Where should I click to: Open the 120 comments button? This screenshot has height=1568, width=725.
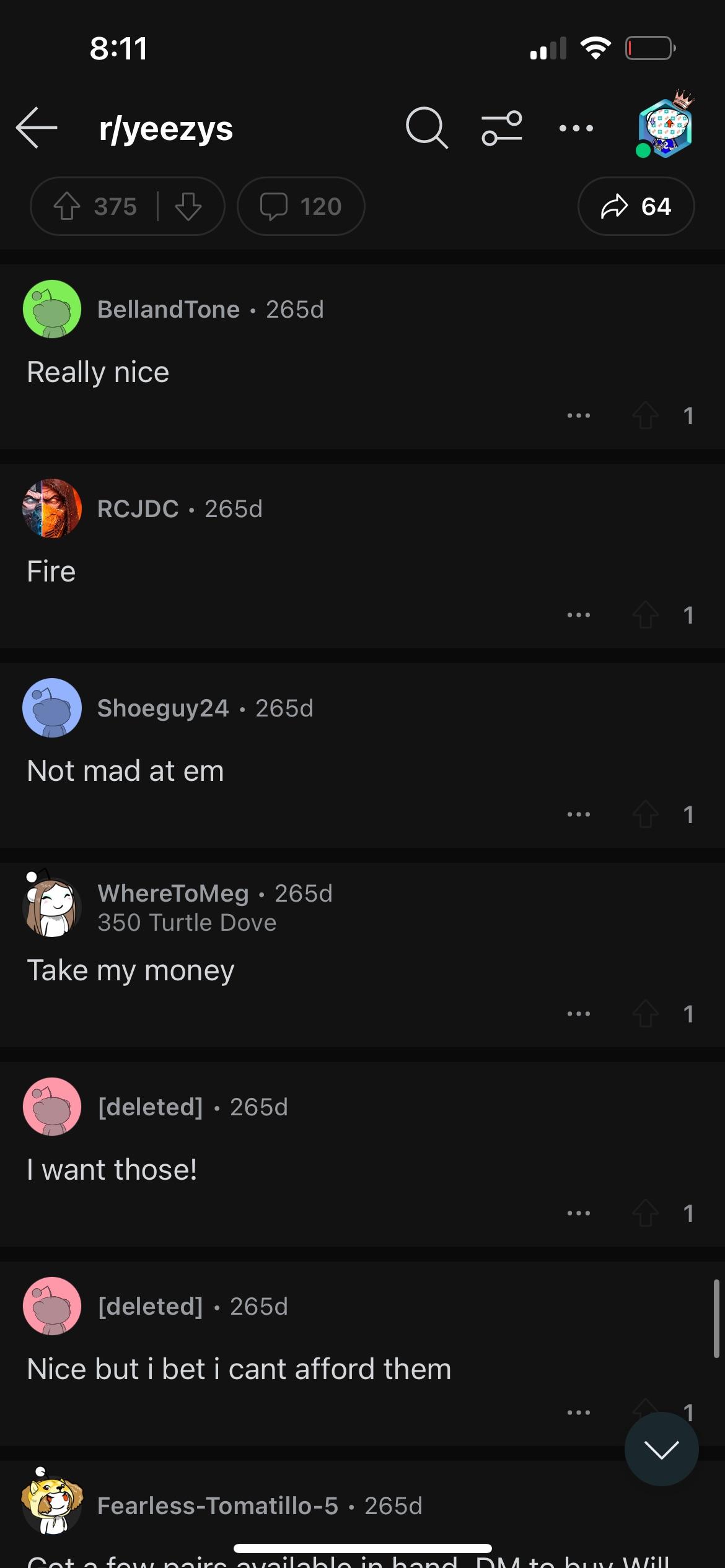click(301, 206)
